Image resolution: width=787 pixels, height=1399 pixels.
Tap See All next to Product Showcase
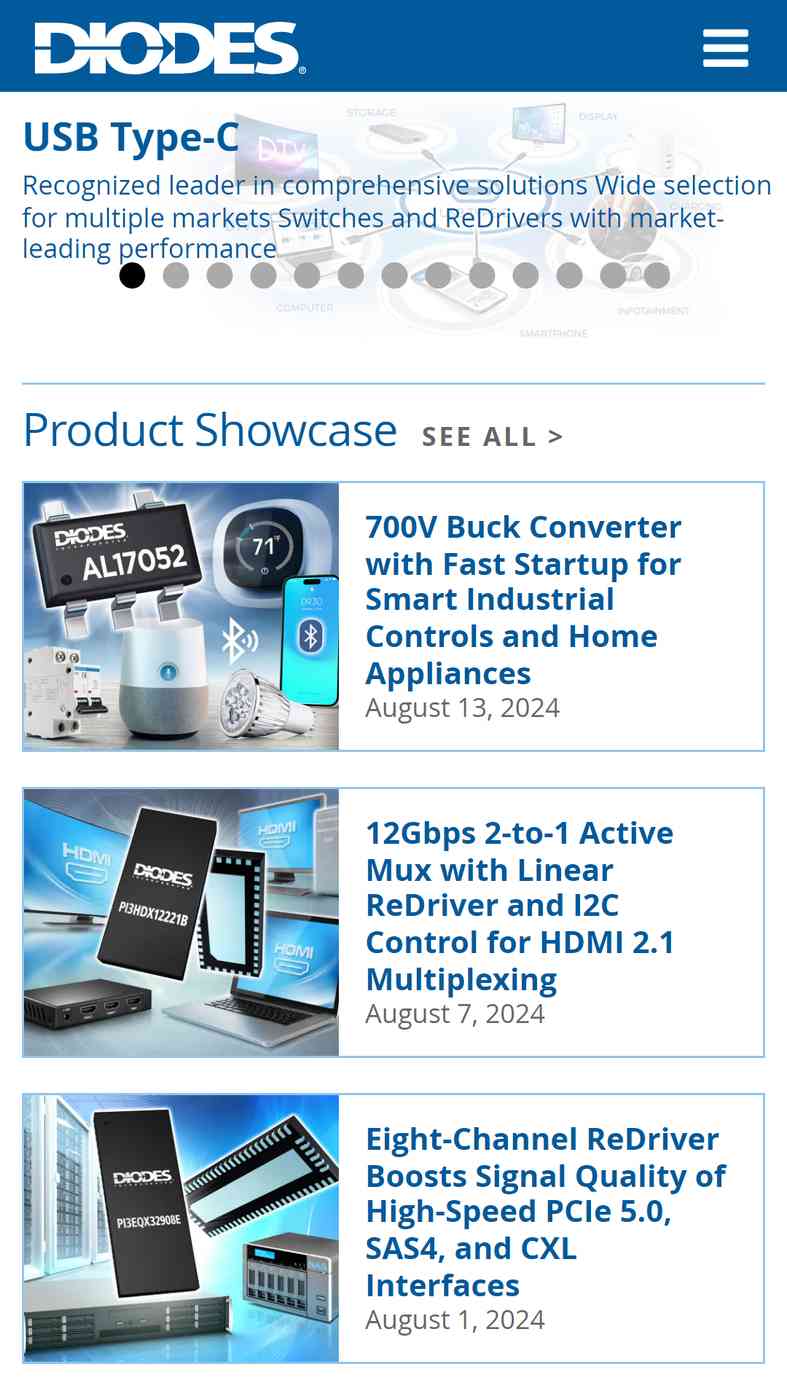click(492, 437)
